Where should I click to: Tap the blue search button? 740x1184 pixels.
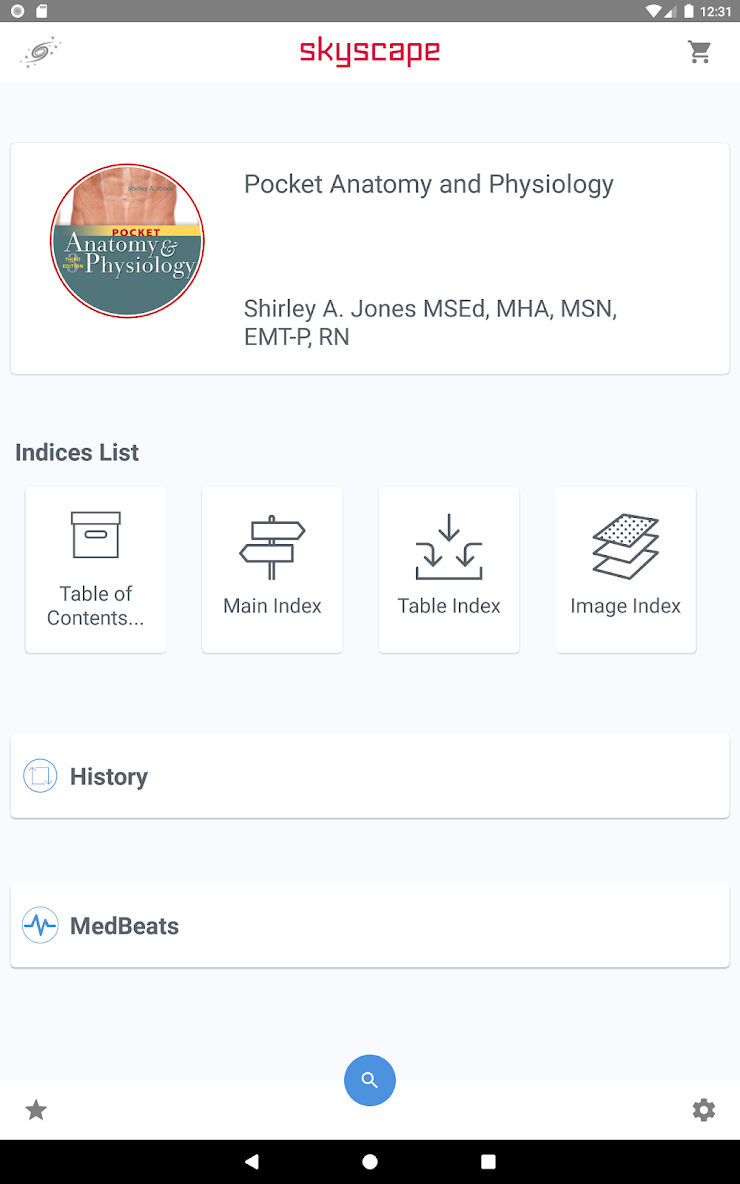click(x=370, y=1080)
